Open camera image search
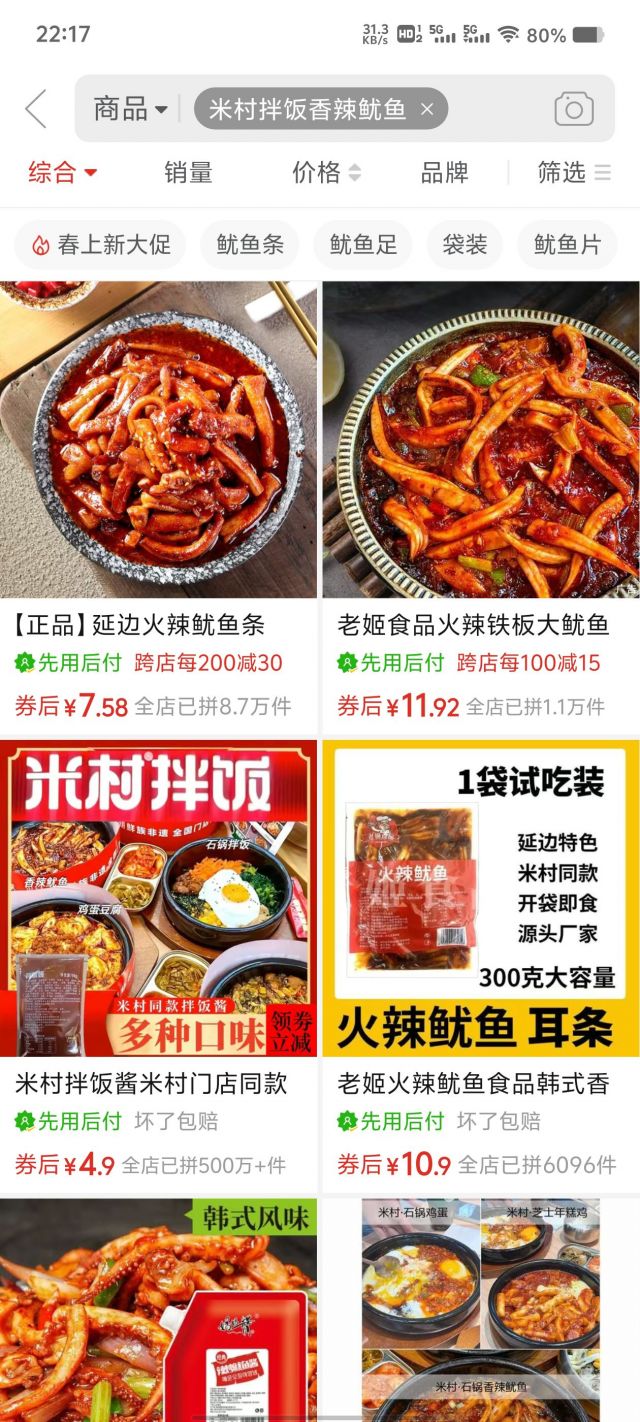 573,109
